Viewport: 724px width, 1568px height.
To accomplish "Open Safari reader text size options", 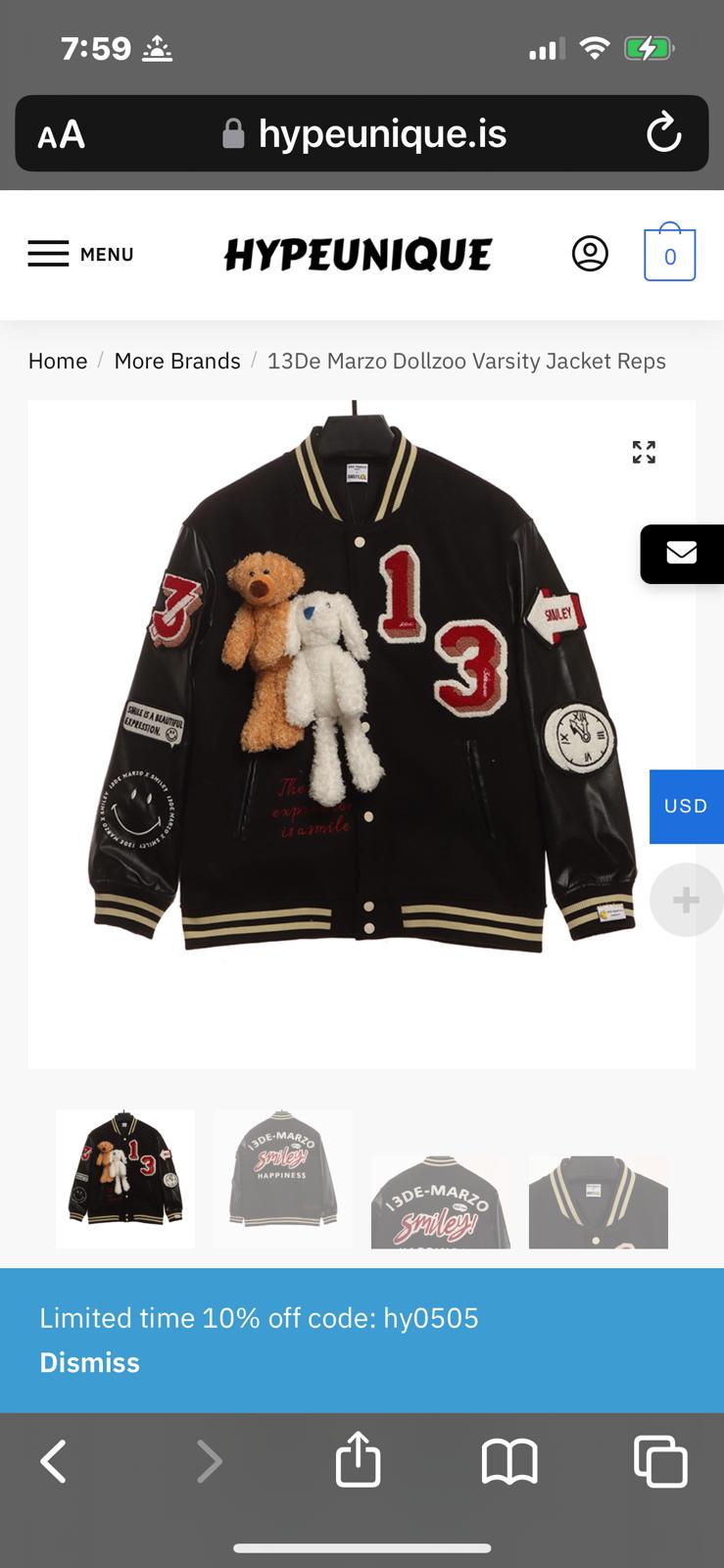I will coord(61,134).
